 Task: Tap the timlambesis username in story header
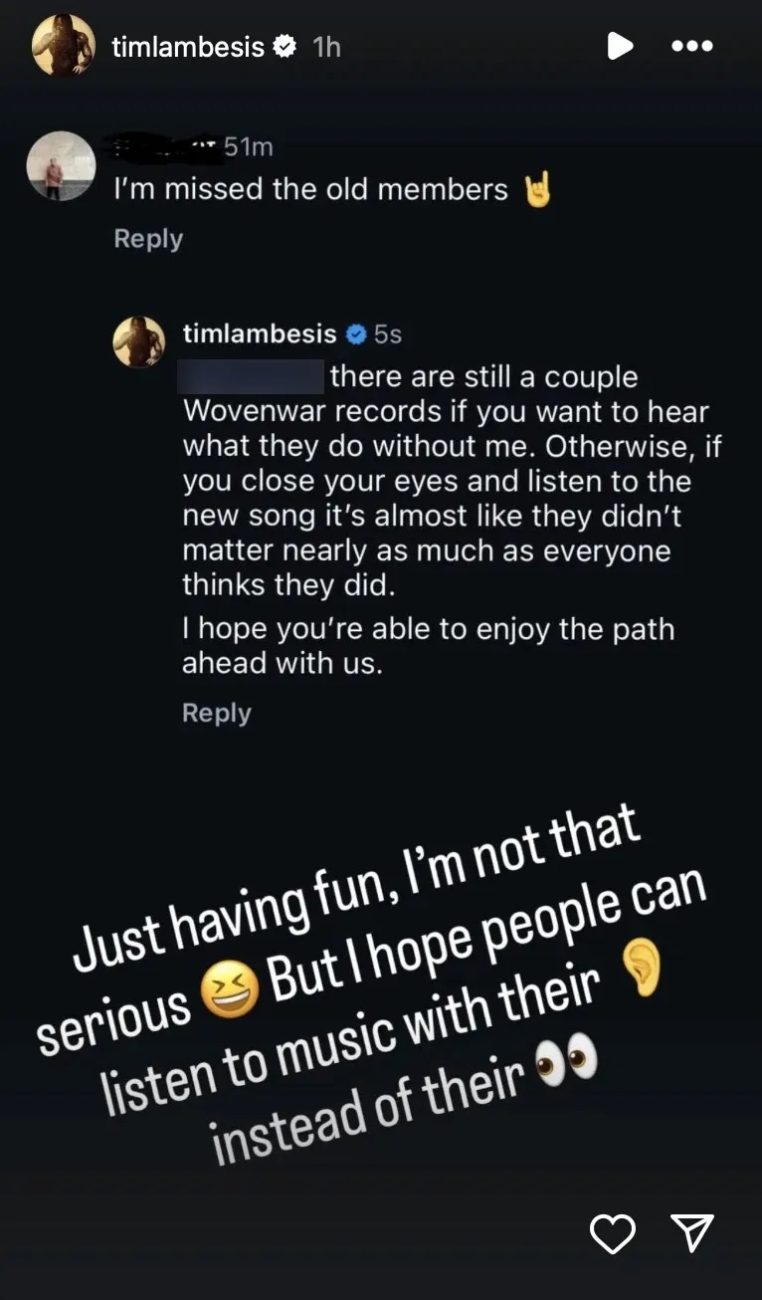tap(188, 47)
